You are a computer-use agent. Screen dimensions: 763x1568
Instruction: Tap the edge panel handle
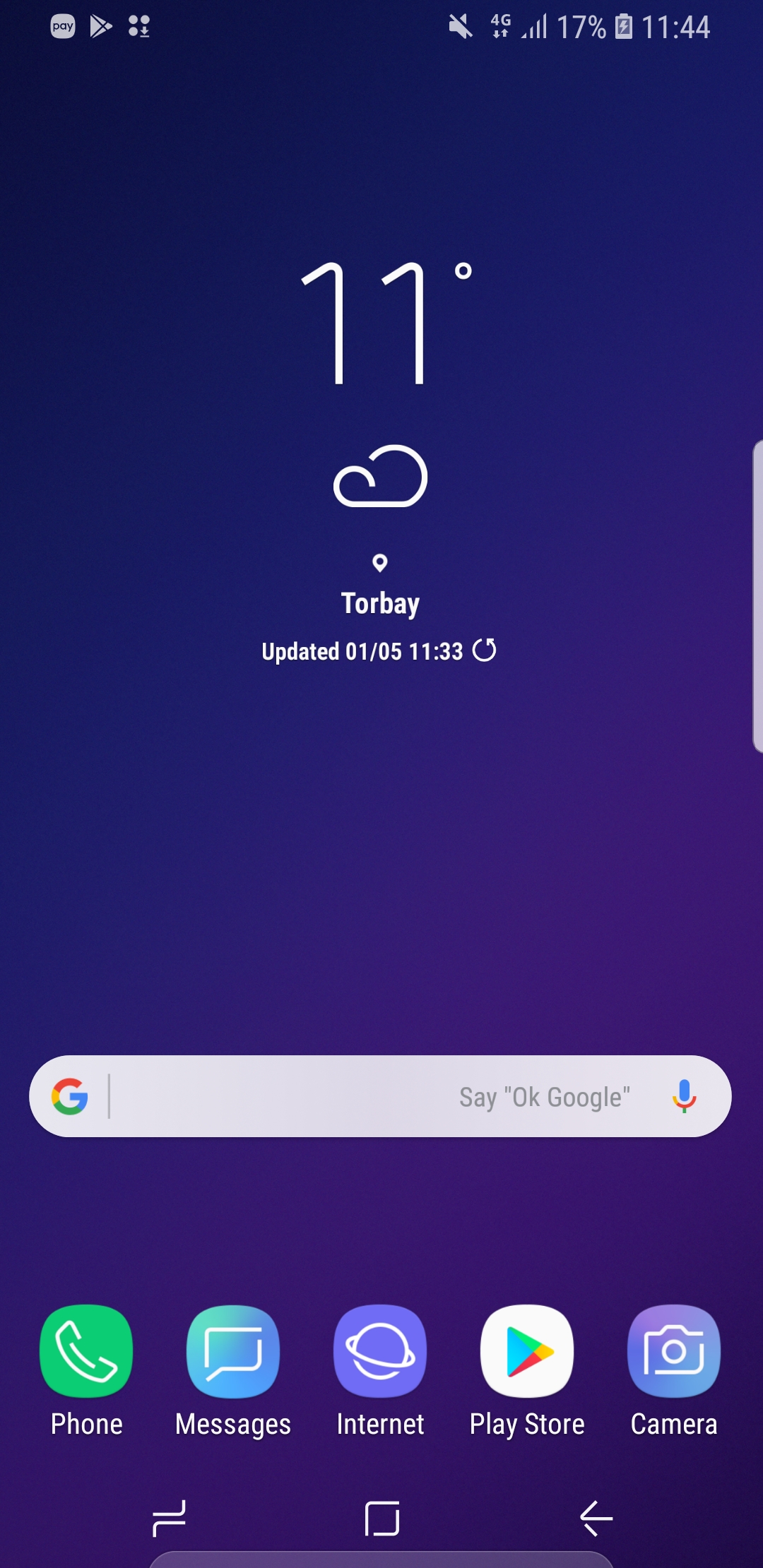(x=757, y=596)
